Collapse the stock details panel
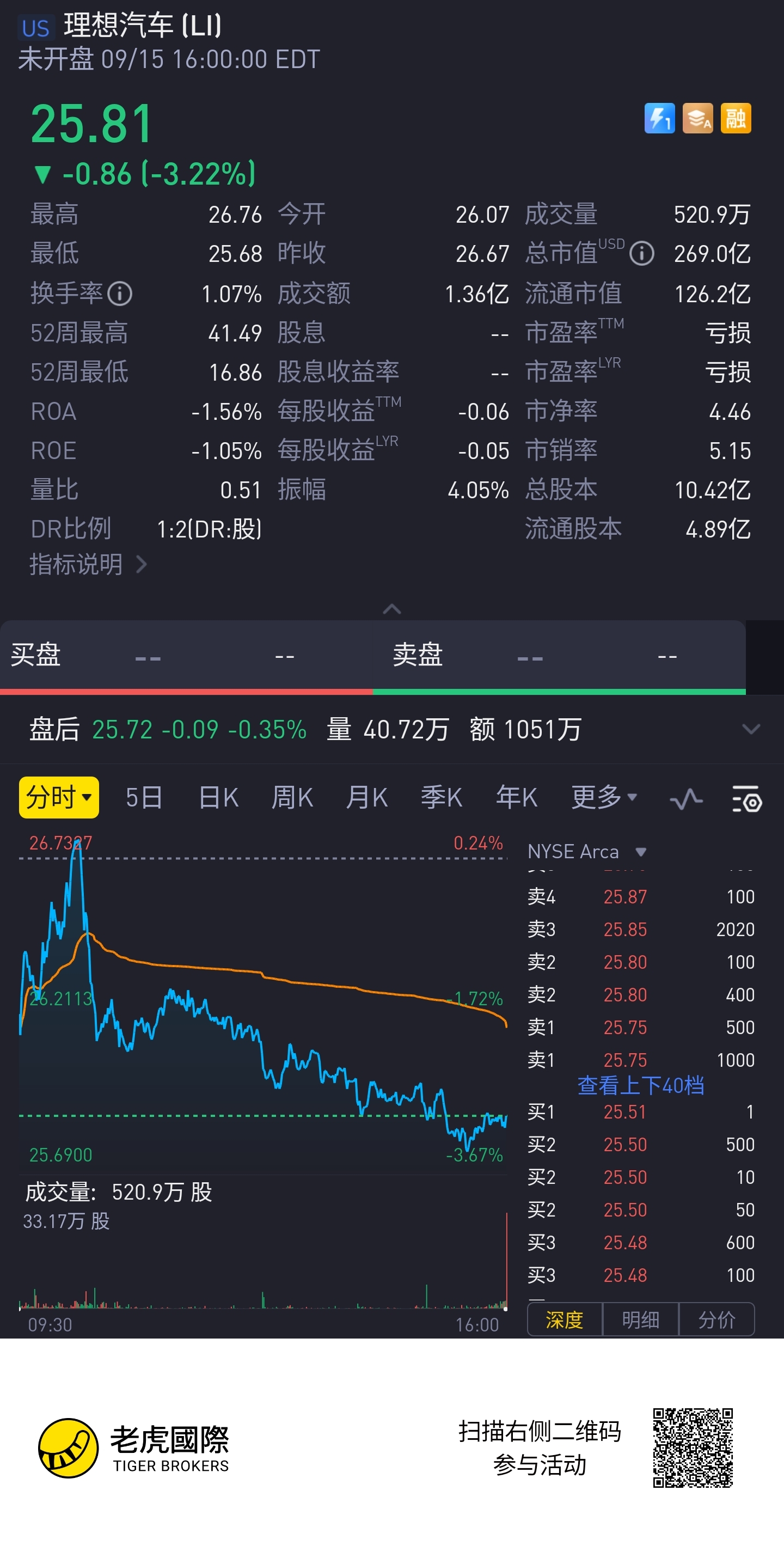 (x=391, y=609)
